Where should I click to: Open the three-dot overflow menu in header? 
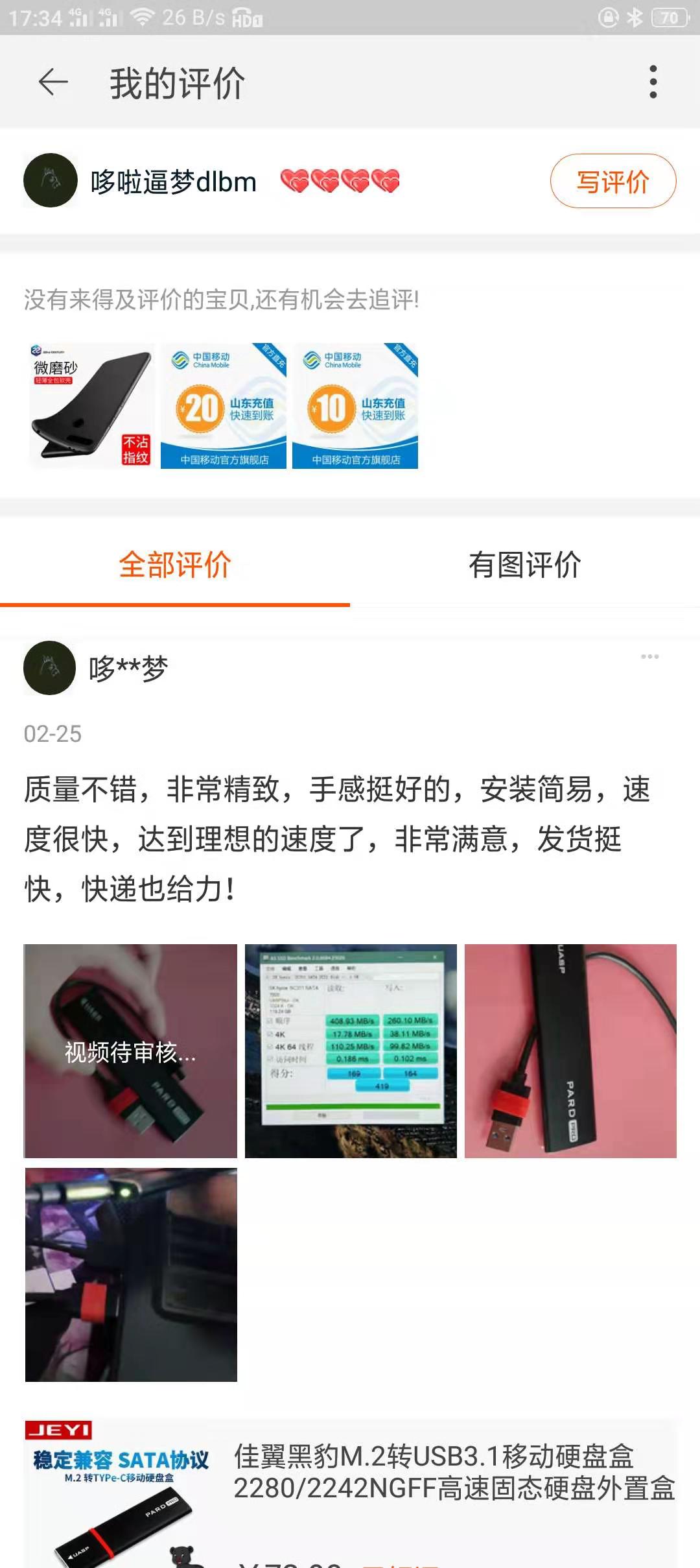click(x=653, y=82)
